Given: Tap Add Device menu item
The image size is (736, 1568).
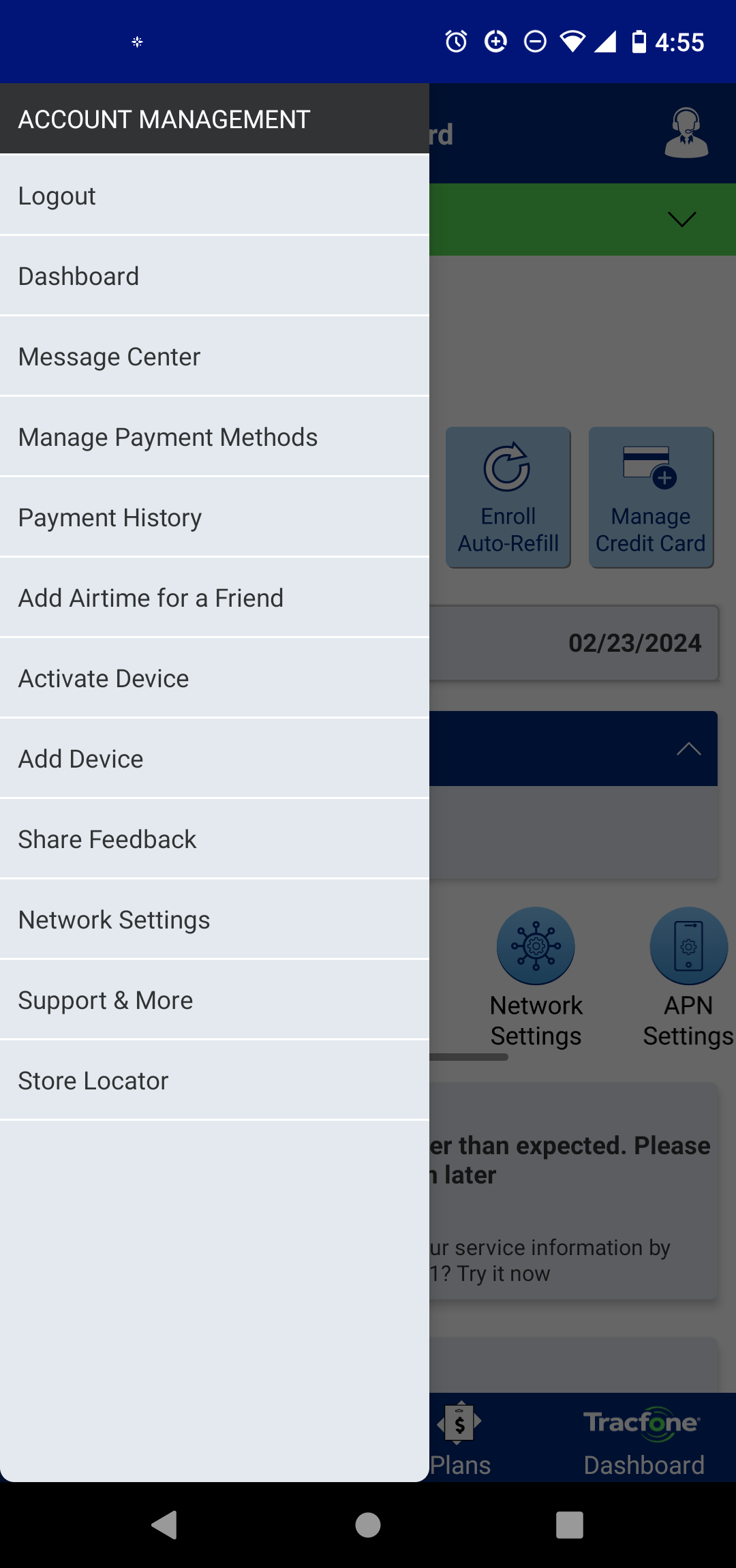Looking at the screenshot, I should 215,759.
